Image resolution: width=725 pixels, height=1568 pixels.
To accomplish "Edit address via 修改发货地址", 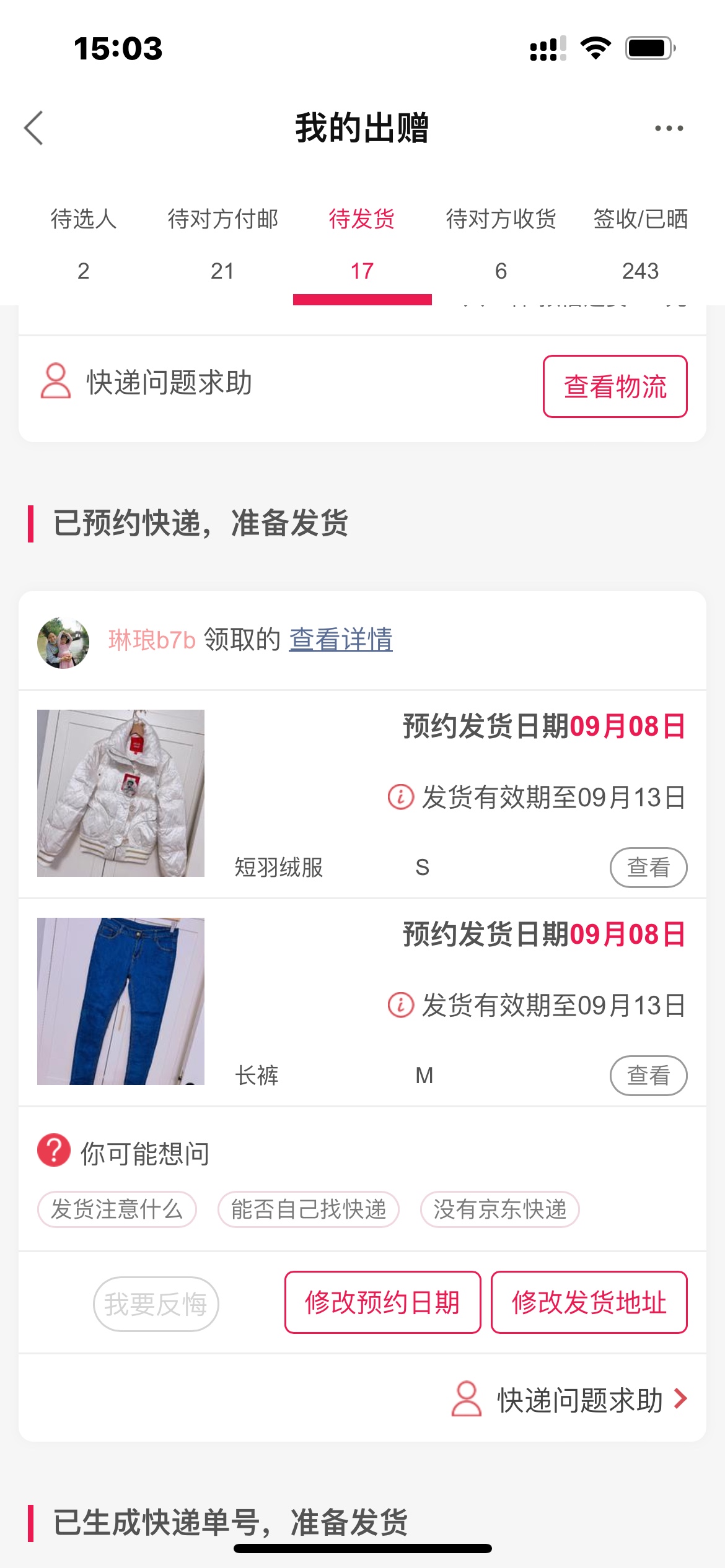I will (x=589, y=1302).
